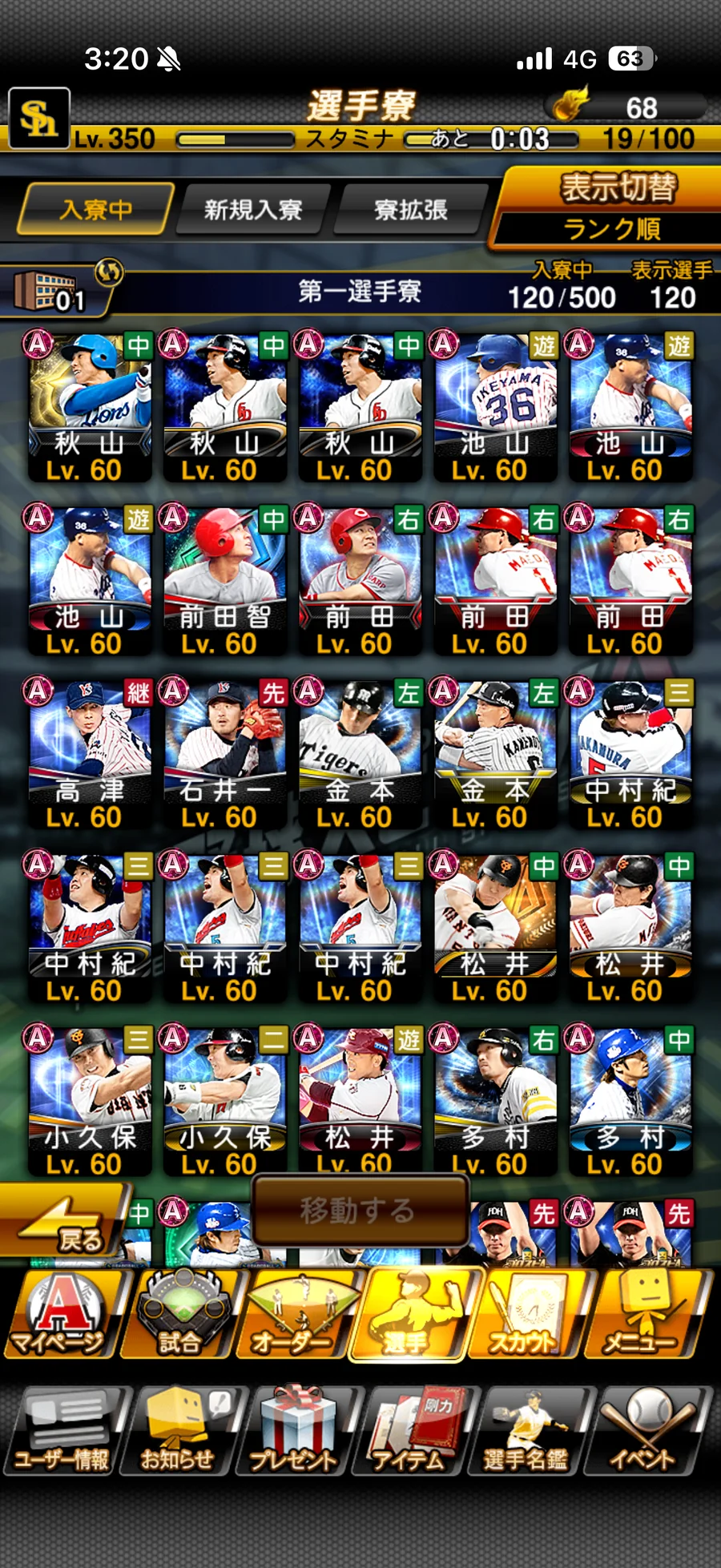The image size is (721, 1568).
Task: Select the 石井一 player card
Action: [224, 753]
